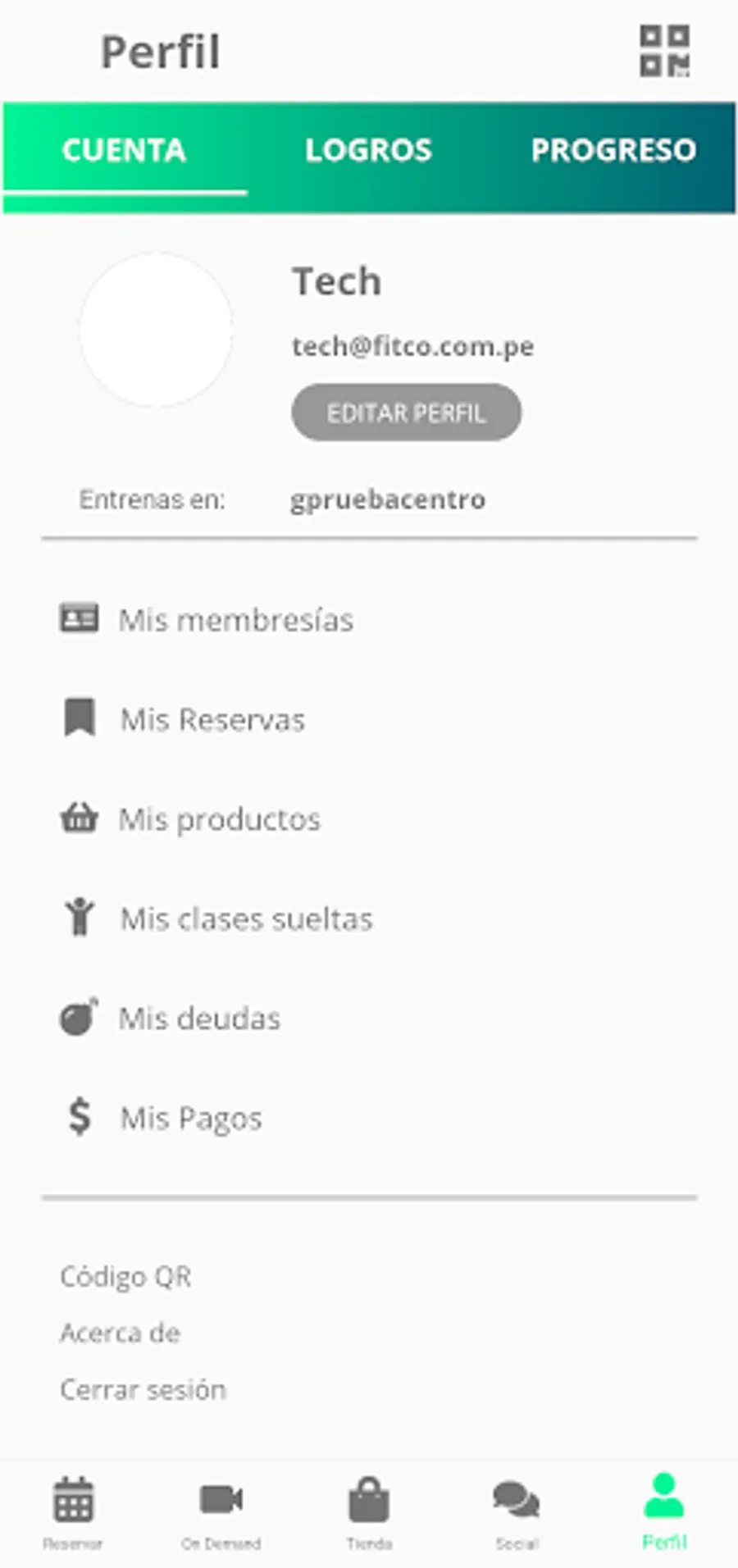738x1568 pixels.
Task: Open Mis Pagos
Action: click(190, 1119)
